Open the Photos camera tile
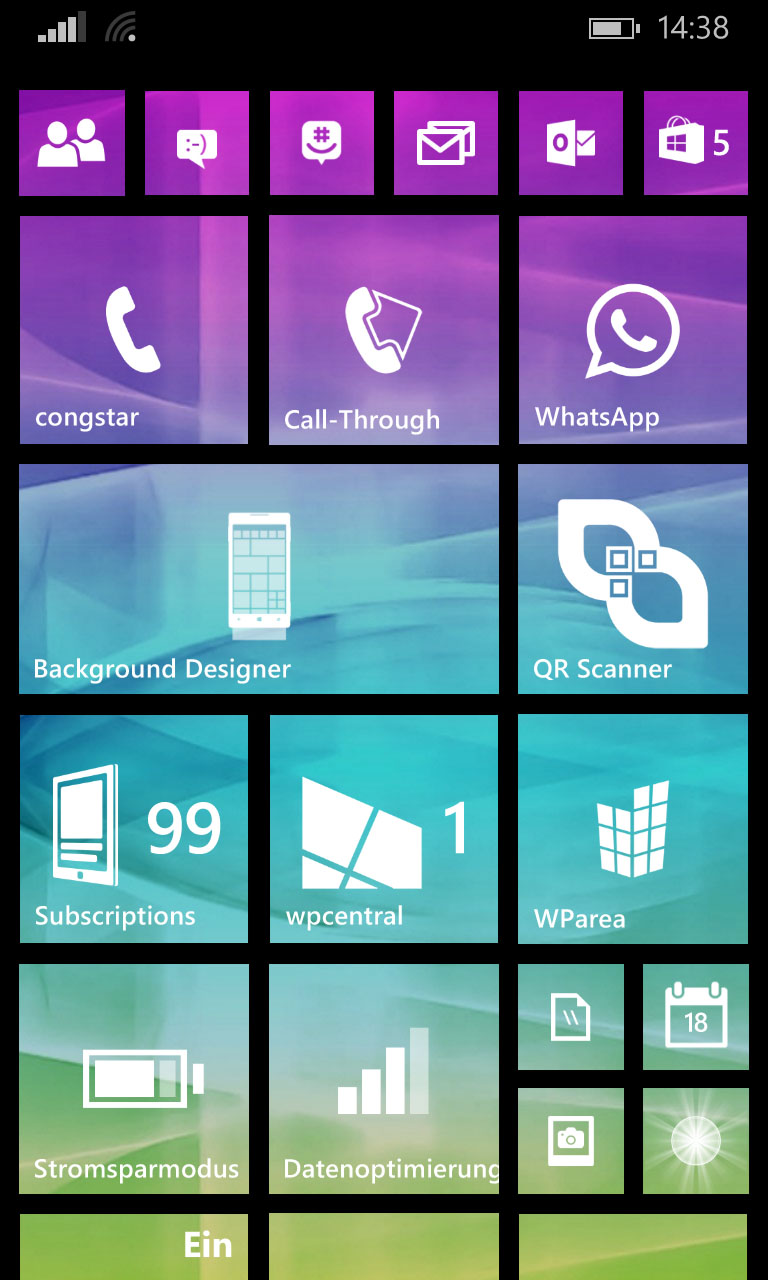 (x=571, y=1141)
